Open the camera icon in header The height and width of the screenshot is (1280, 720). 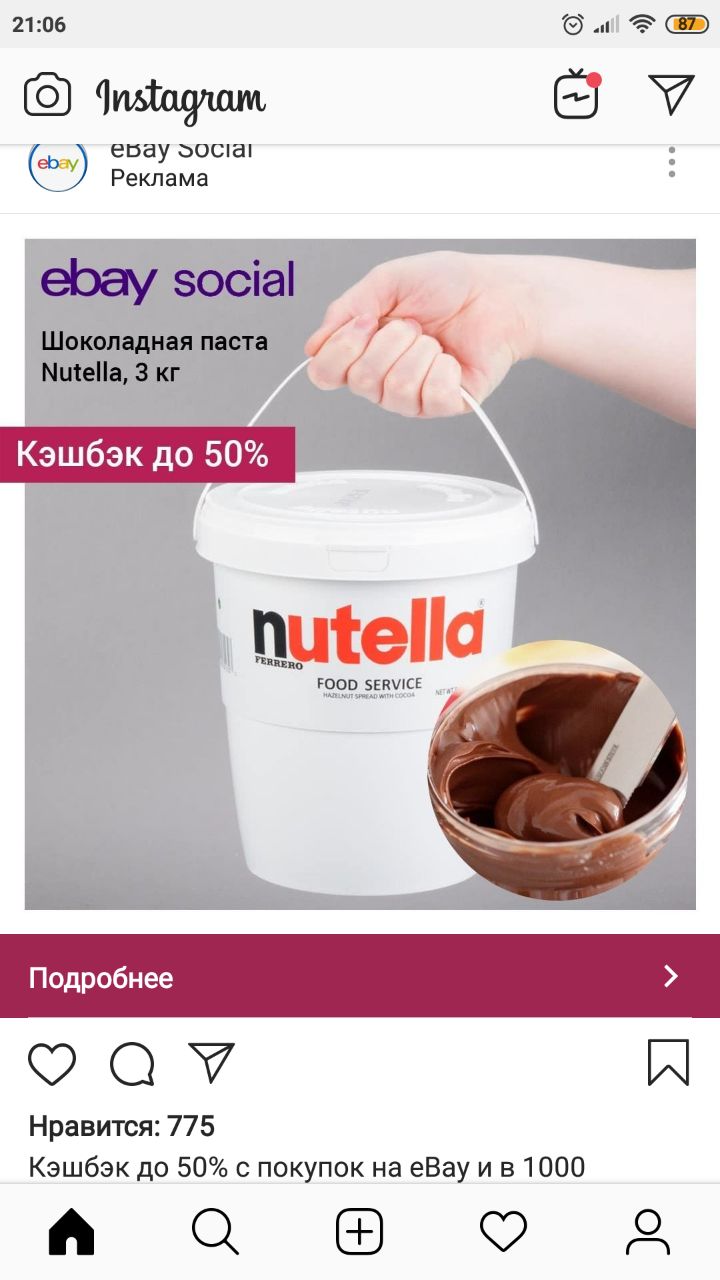pos(47,96)
